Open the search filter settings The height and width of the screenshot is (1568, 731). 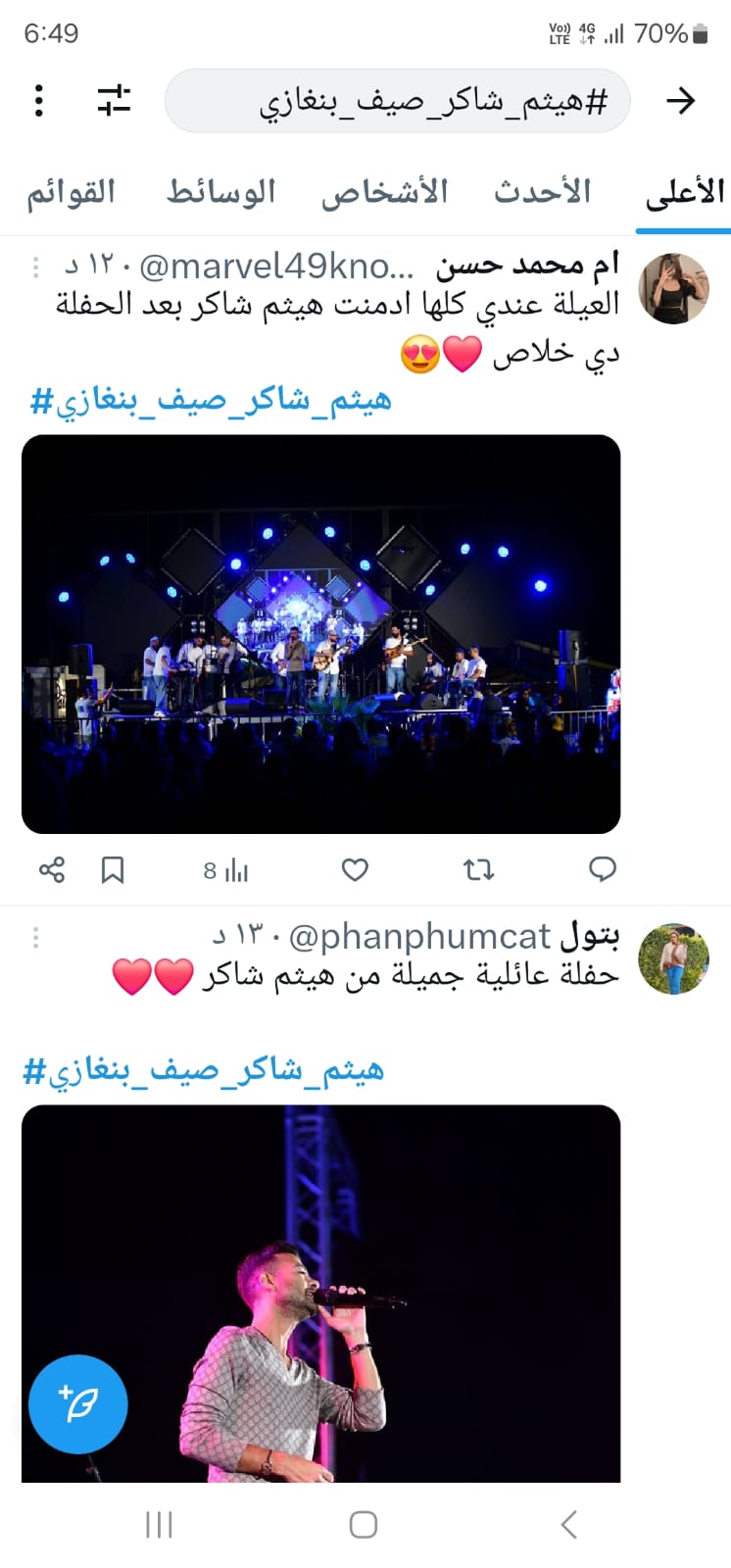coord(114,100)
